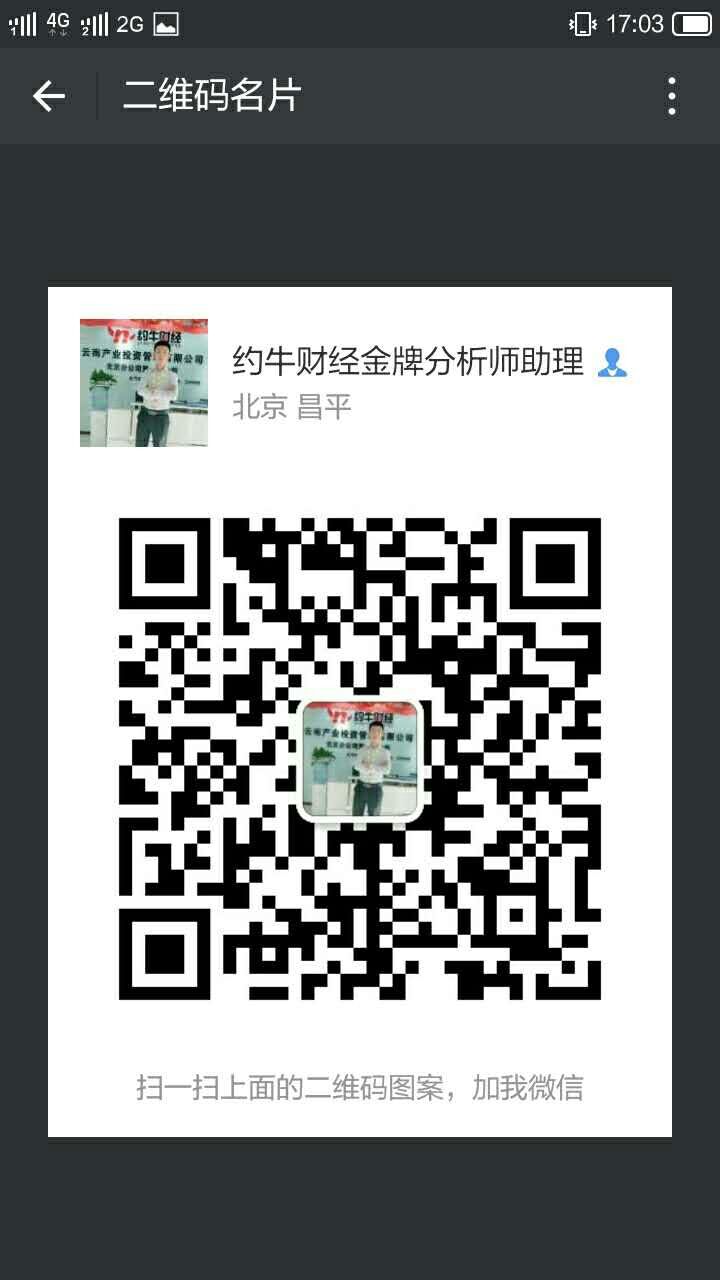Open the three-dot overflow menu
720x1280 pixels.
pos(671,96)
